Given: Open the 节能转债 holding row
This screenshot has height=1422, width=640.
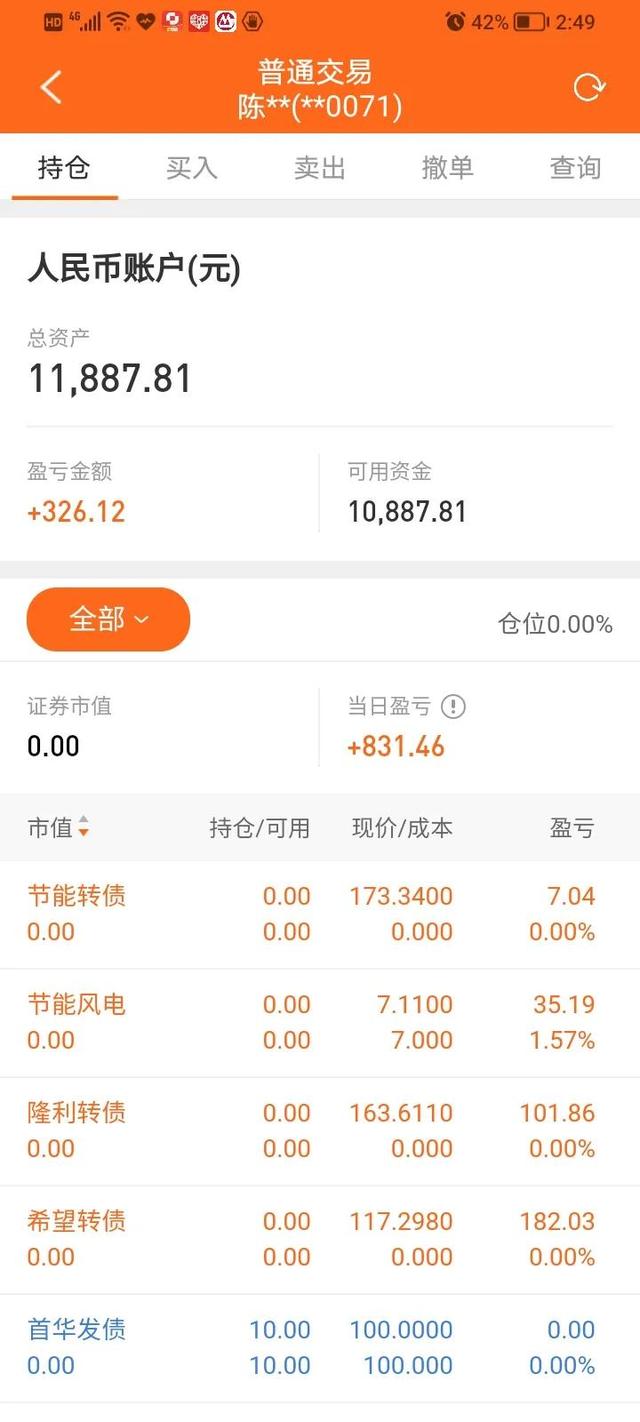Looking at the screenshot, I should click(x=320, y=914).
